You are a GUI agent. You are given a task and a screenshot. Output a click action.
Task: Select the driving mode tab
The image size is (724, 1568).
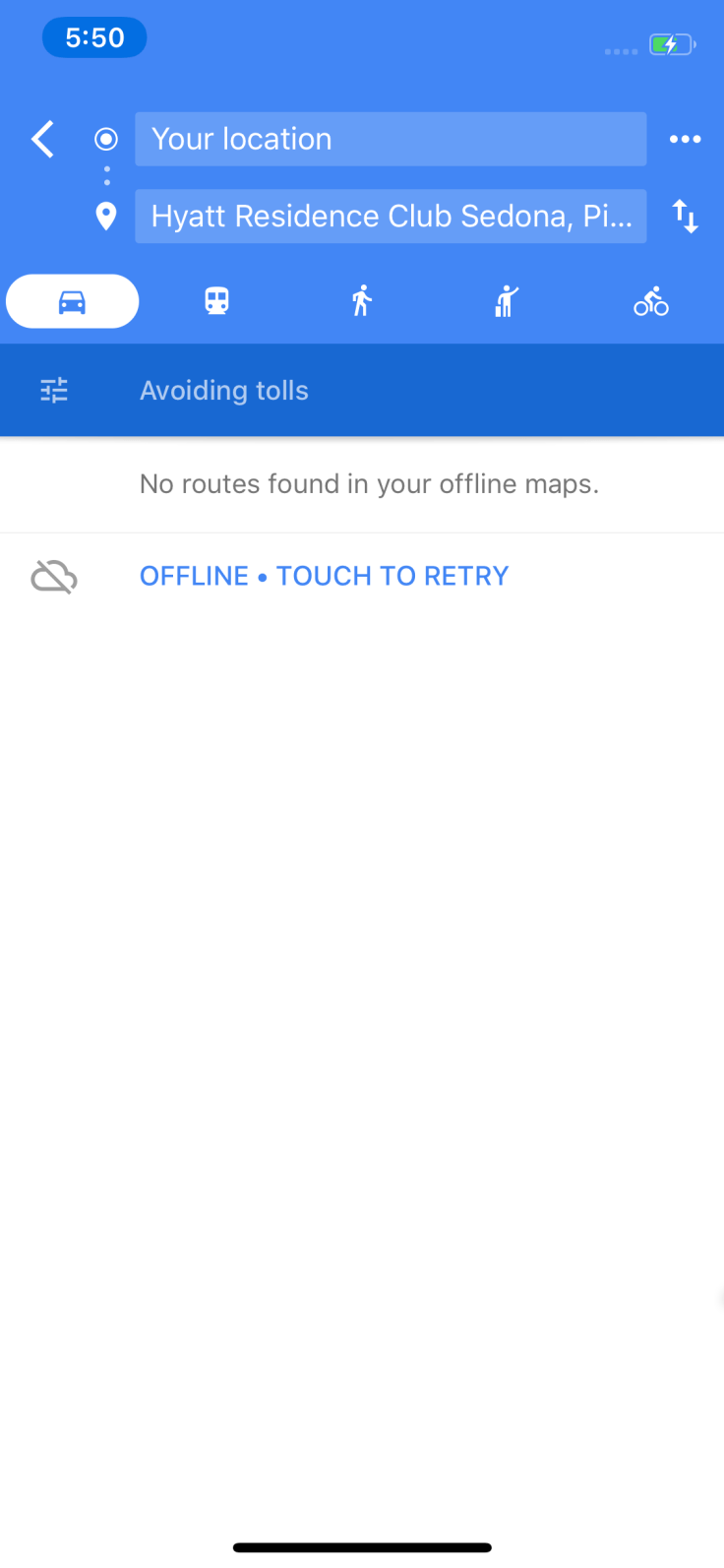73,301
